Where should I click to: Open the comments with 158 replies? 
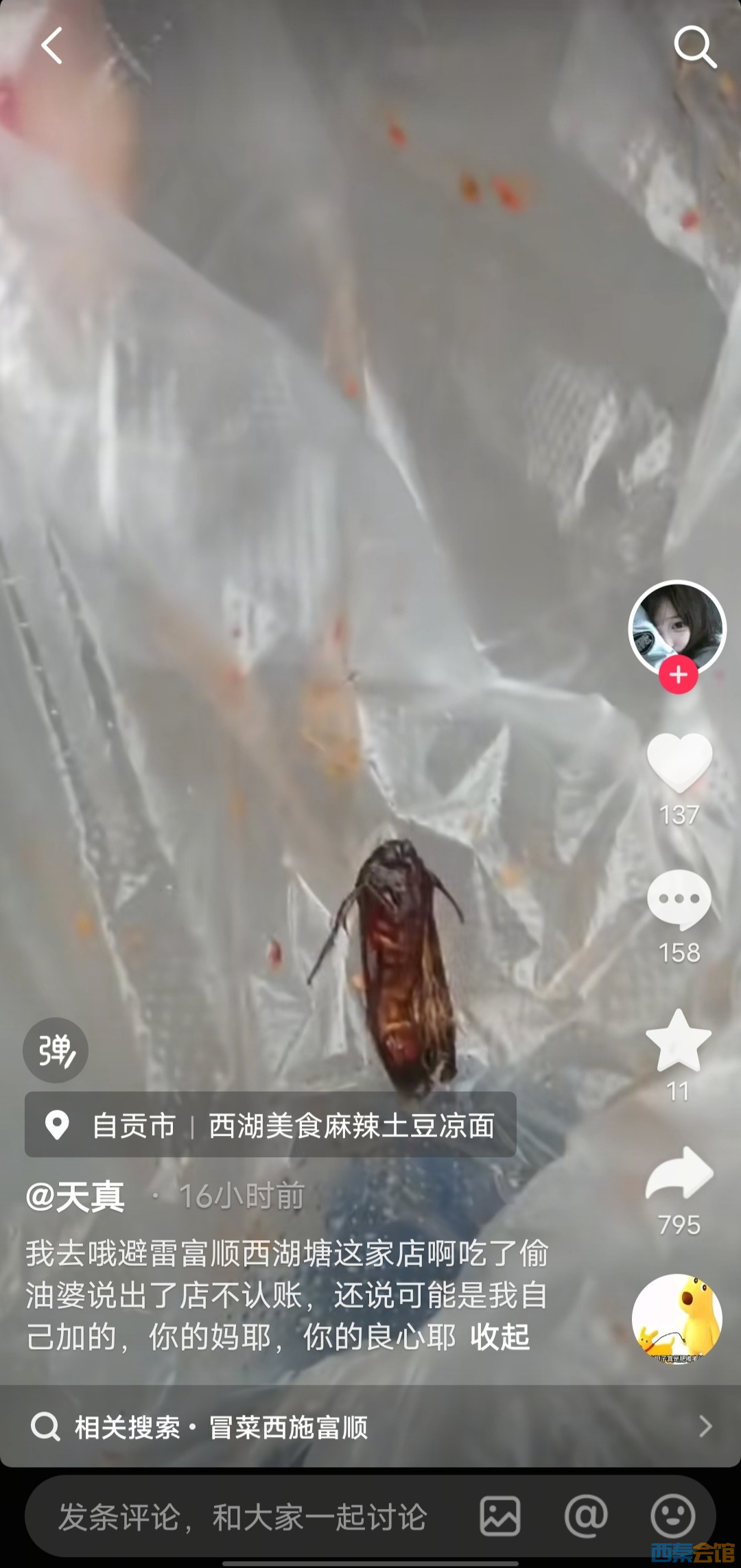point(679,900)
